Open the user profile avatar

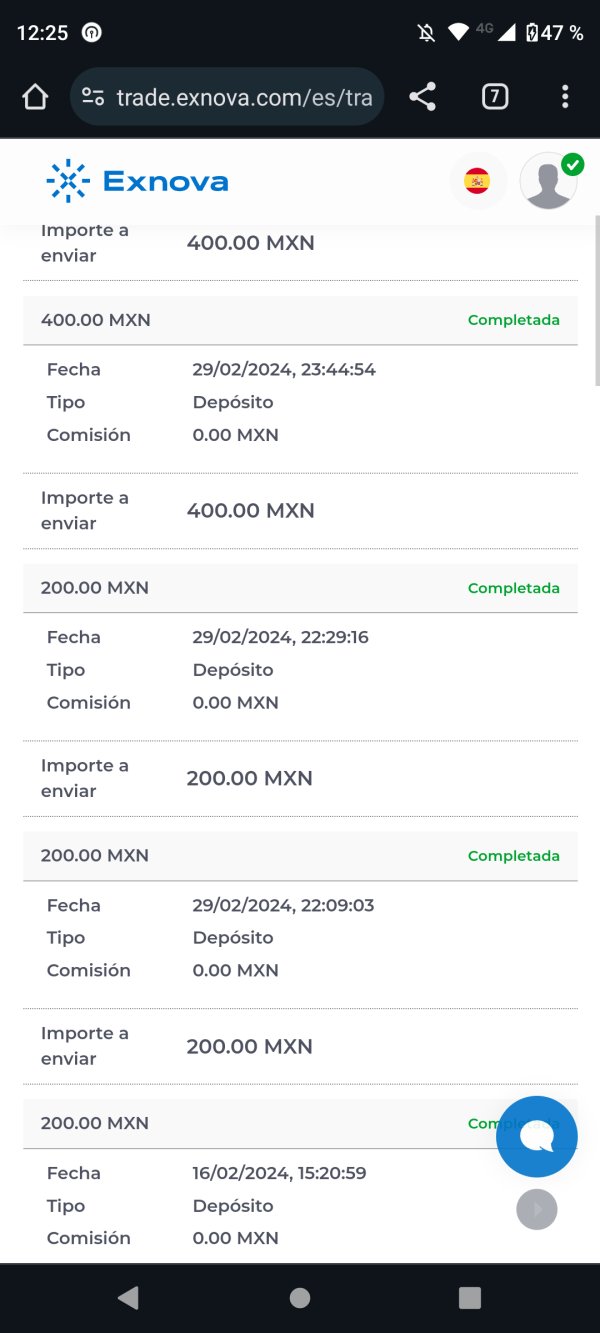coord(550,181)
